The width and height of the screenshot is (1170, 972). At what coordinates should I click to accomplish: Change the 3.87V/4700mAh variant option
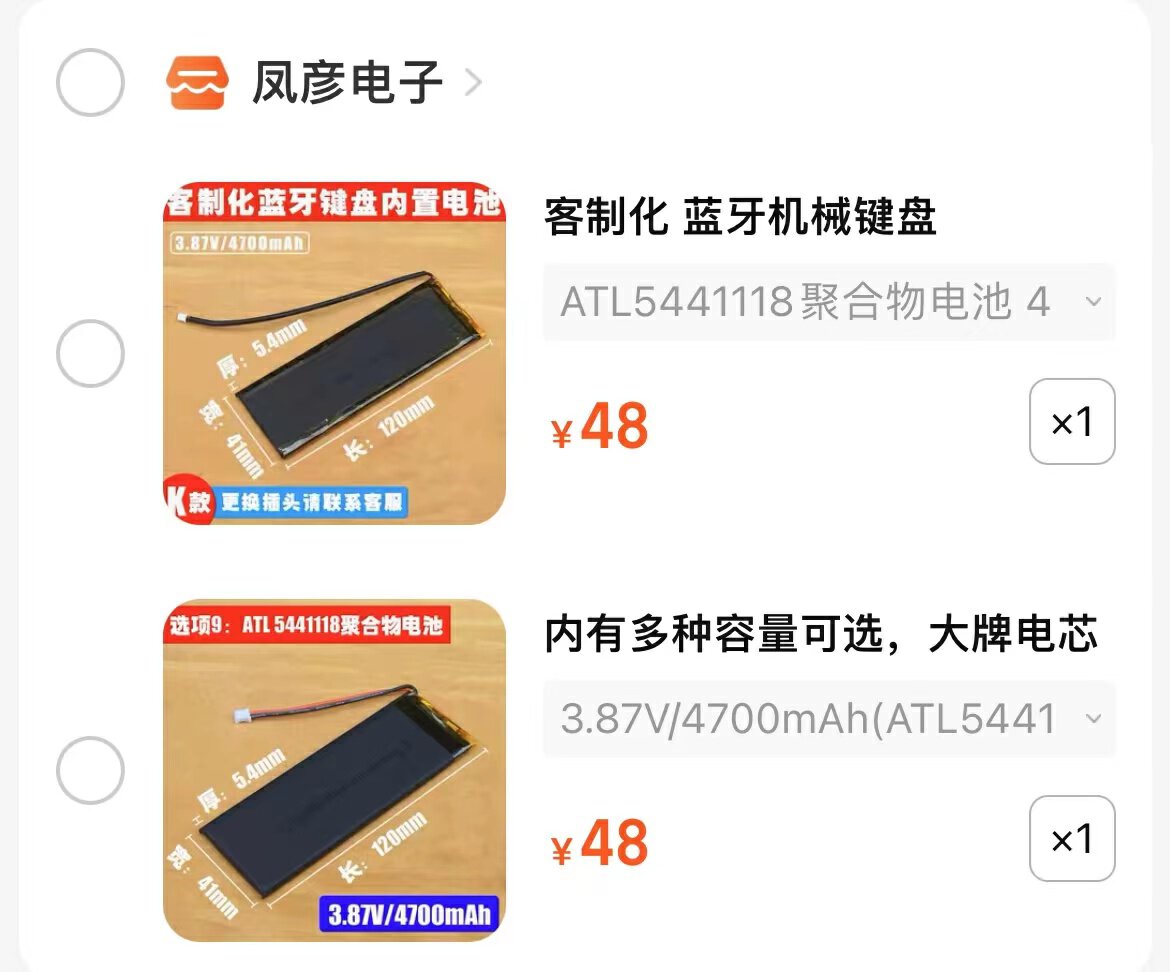(828, 719)
